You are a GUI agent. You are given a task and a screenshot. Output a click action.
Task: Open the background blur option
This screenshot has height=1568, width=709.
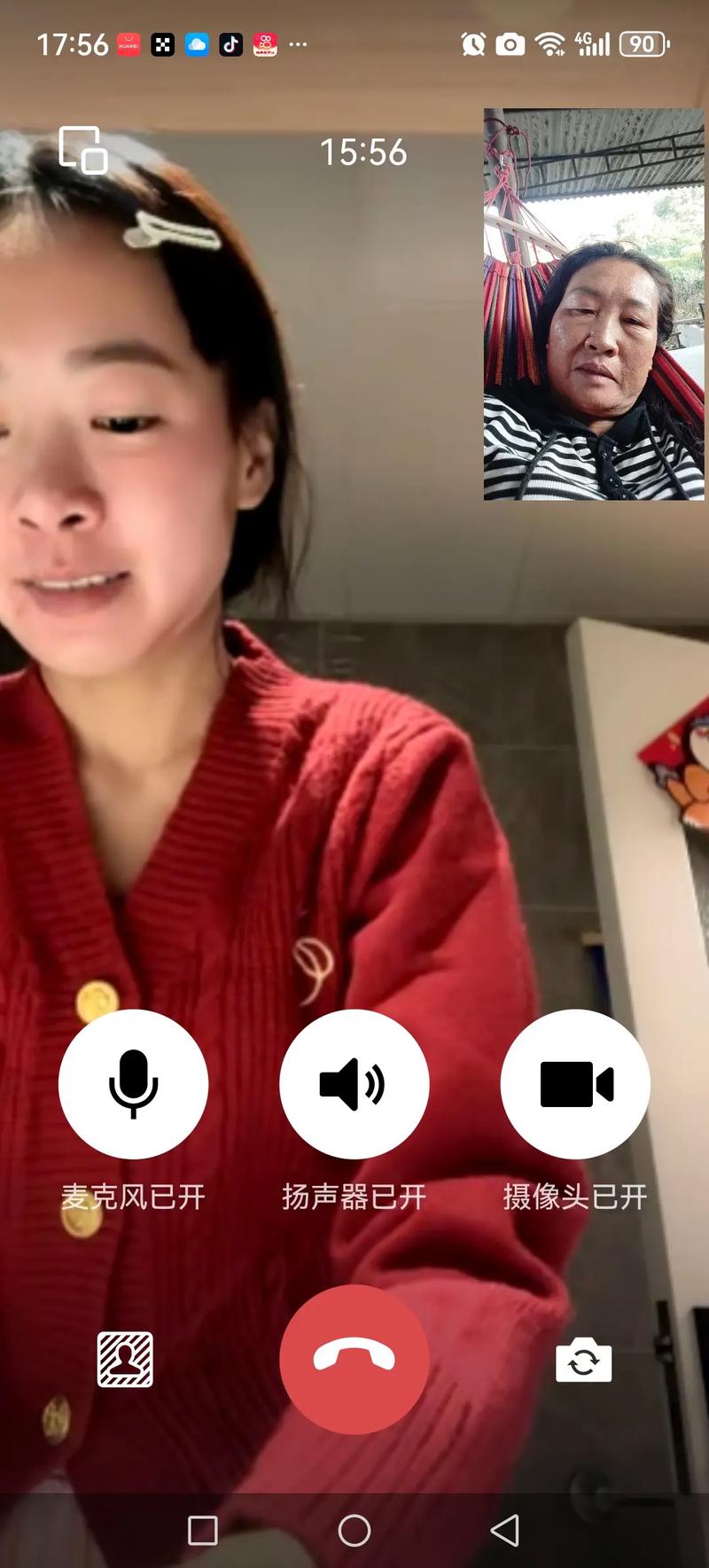coord(125,1359)
